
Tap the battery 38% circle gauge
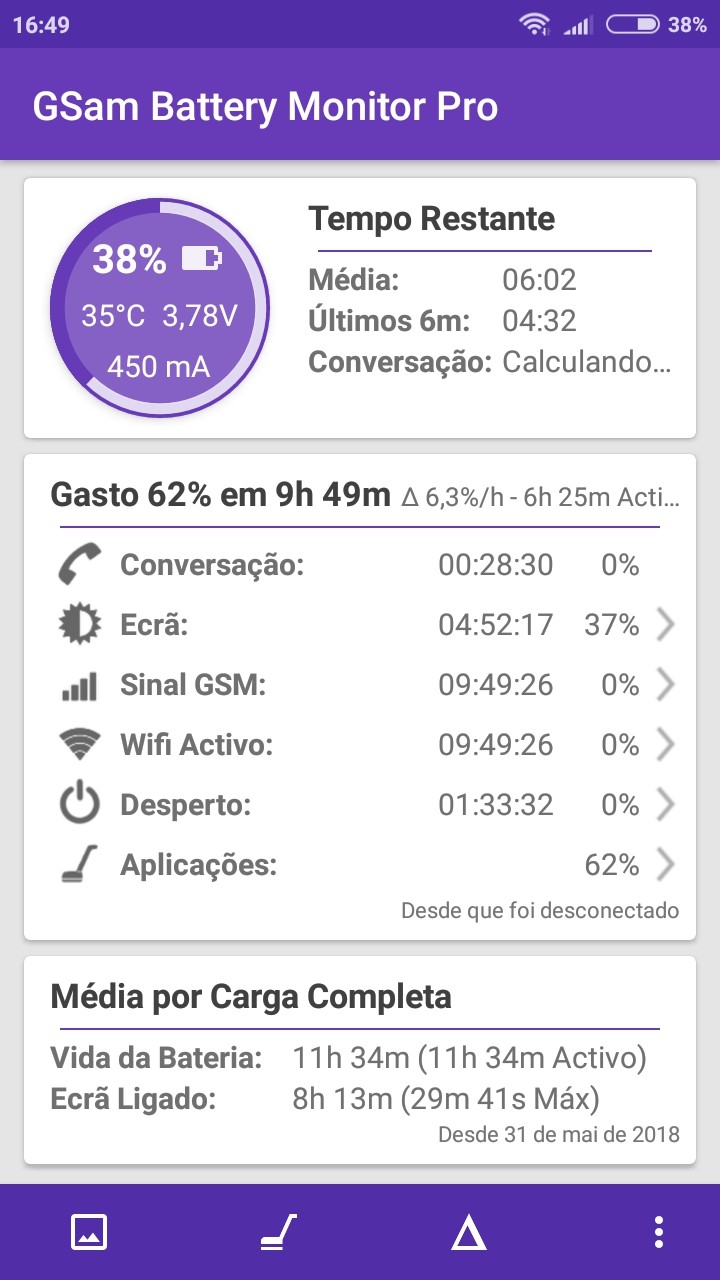coord(160,308)
